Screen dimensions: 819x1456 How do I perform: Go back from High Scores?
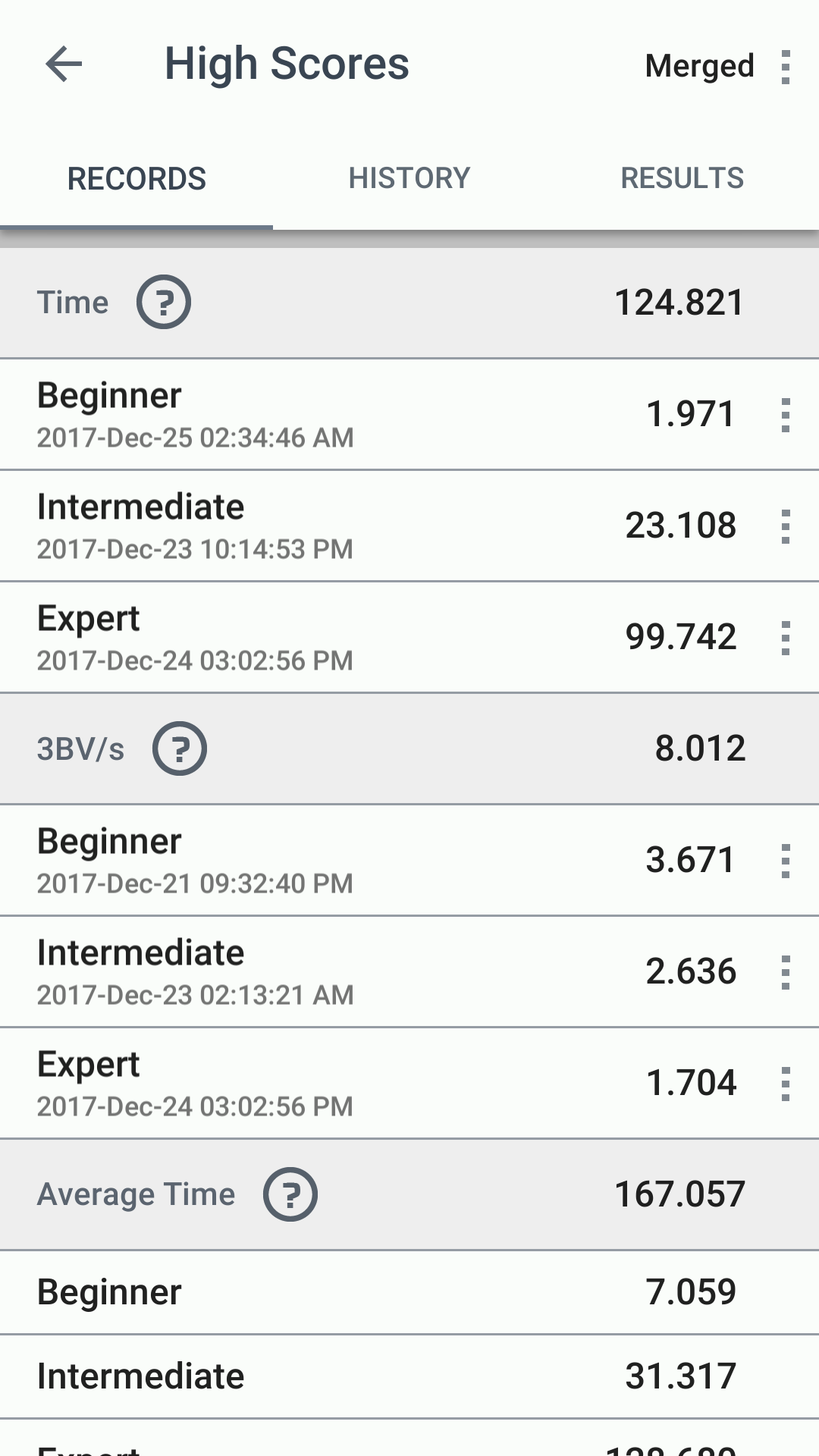(64, 64)
